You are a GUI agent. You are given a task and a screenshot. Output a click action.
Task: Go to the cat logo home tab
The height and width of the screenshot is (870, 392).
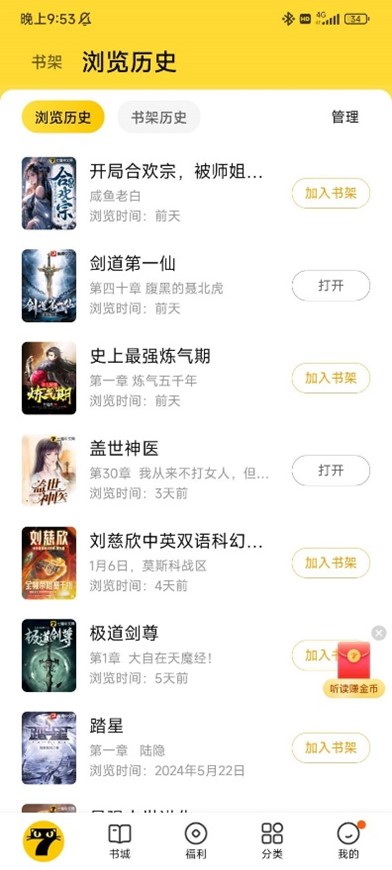pos(43,841)
